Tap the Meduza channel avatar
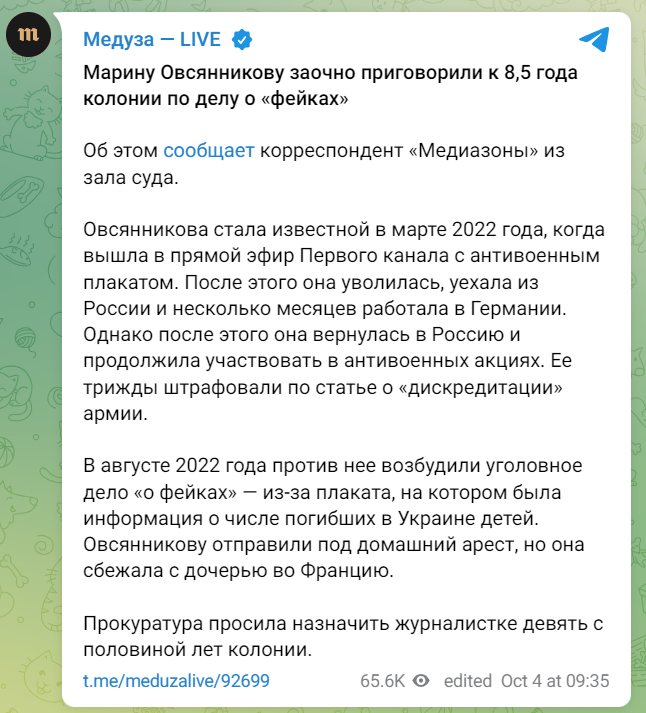646x713 pixels. [32, 35]
